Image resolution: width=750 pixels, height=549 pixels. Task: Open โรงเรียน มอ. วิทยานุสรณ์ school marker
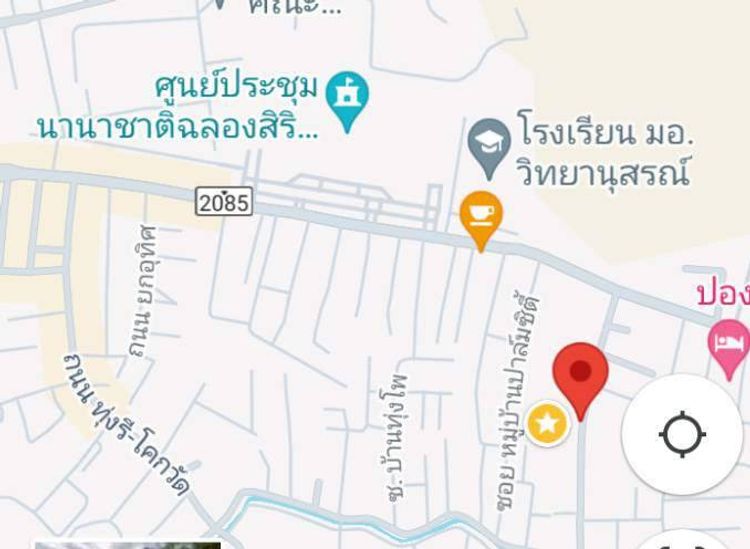coord(489,141)
